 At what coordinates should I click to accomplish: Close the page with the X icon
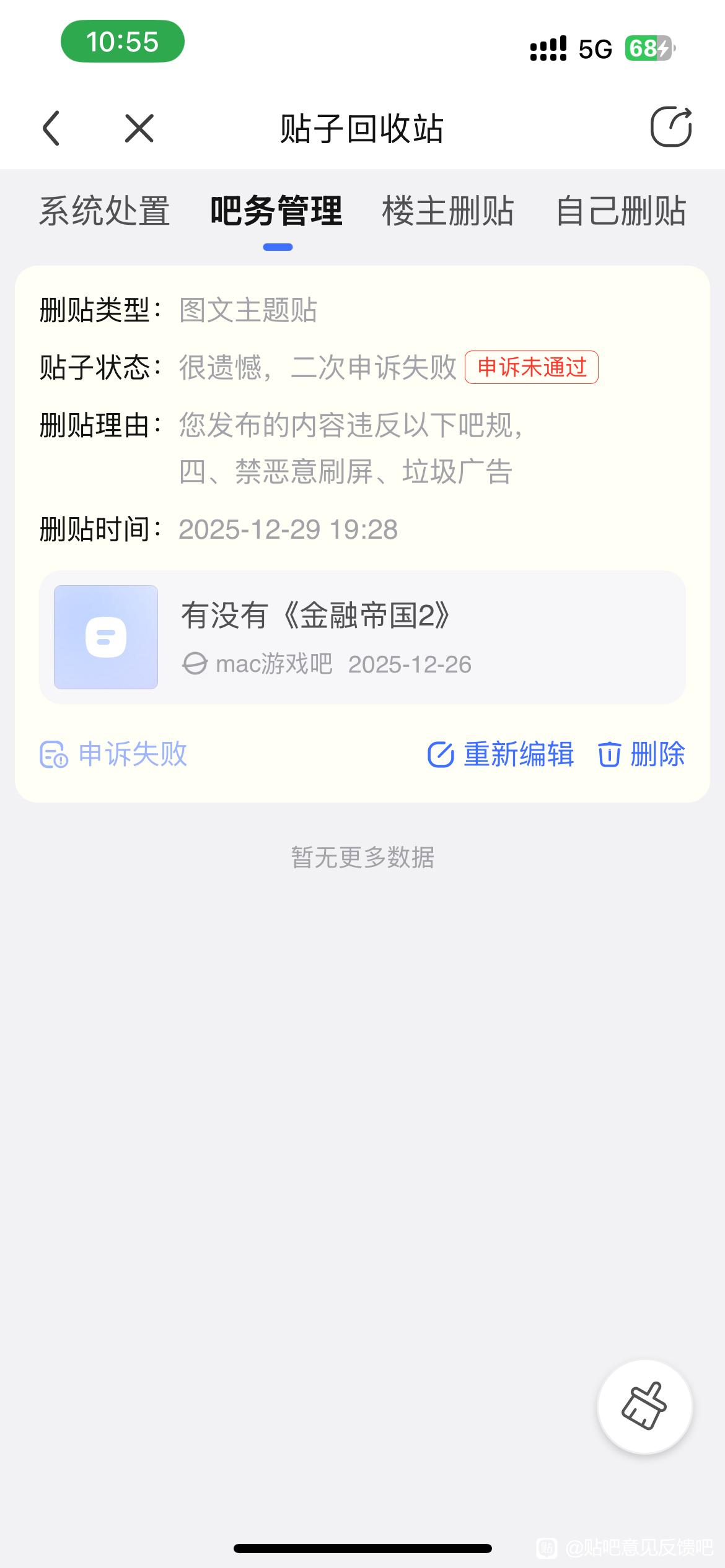[139, 128]
